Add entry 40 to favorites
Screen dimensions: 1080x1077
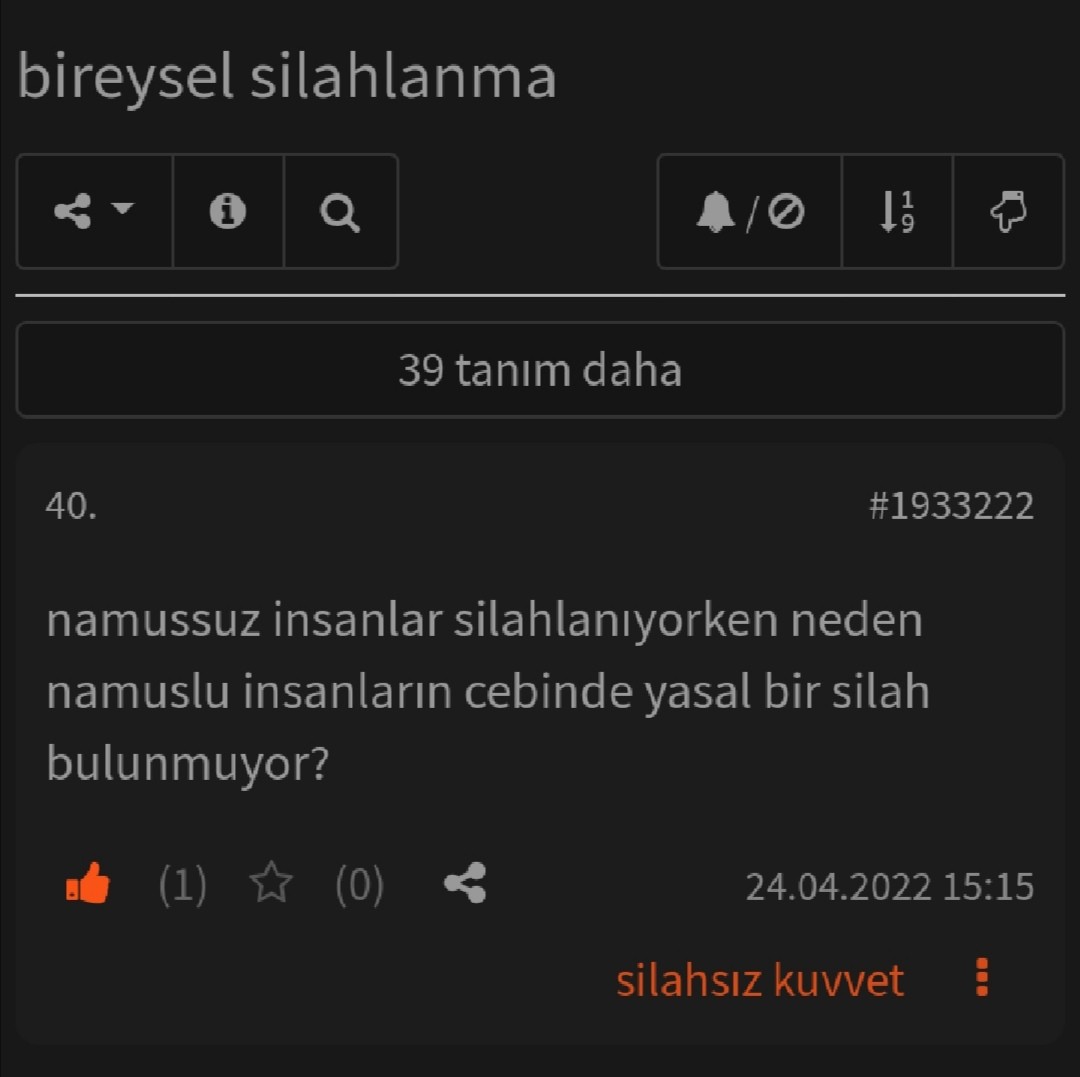click(x=271, y=885)
